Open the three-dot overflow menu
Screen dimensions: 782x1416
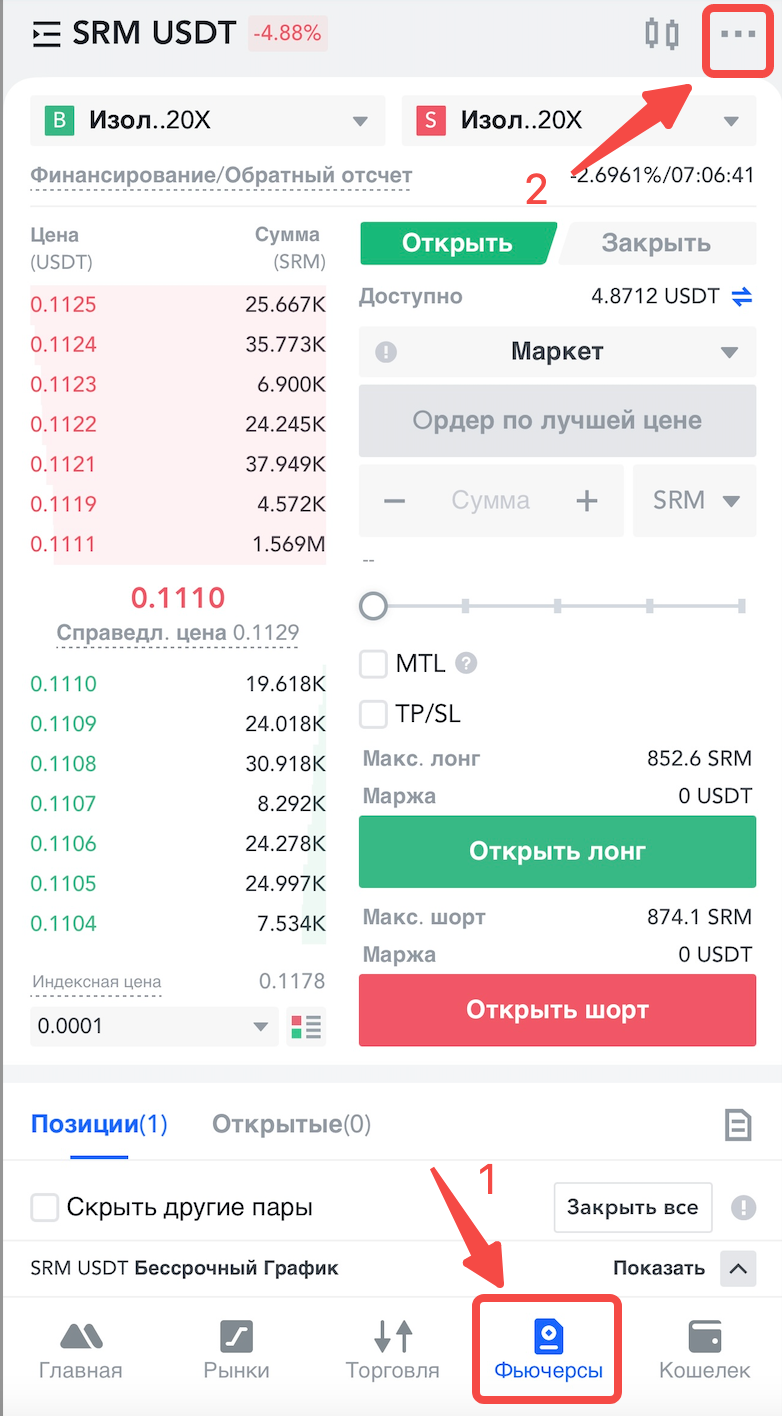click(738, 34)
